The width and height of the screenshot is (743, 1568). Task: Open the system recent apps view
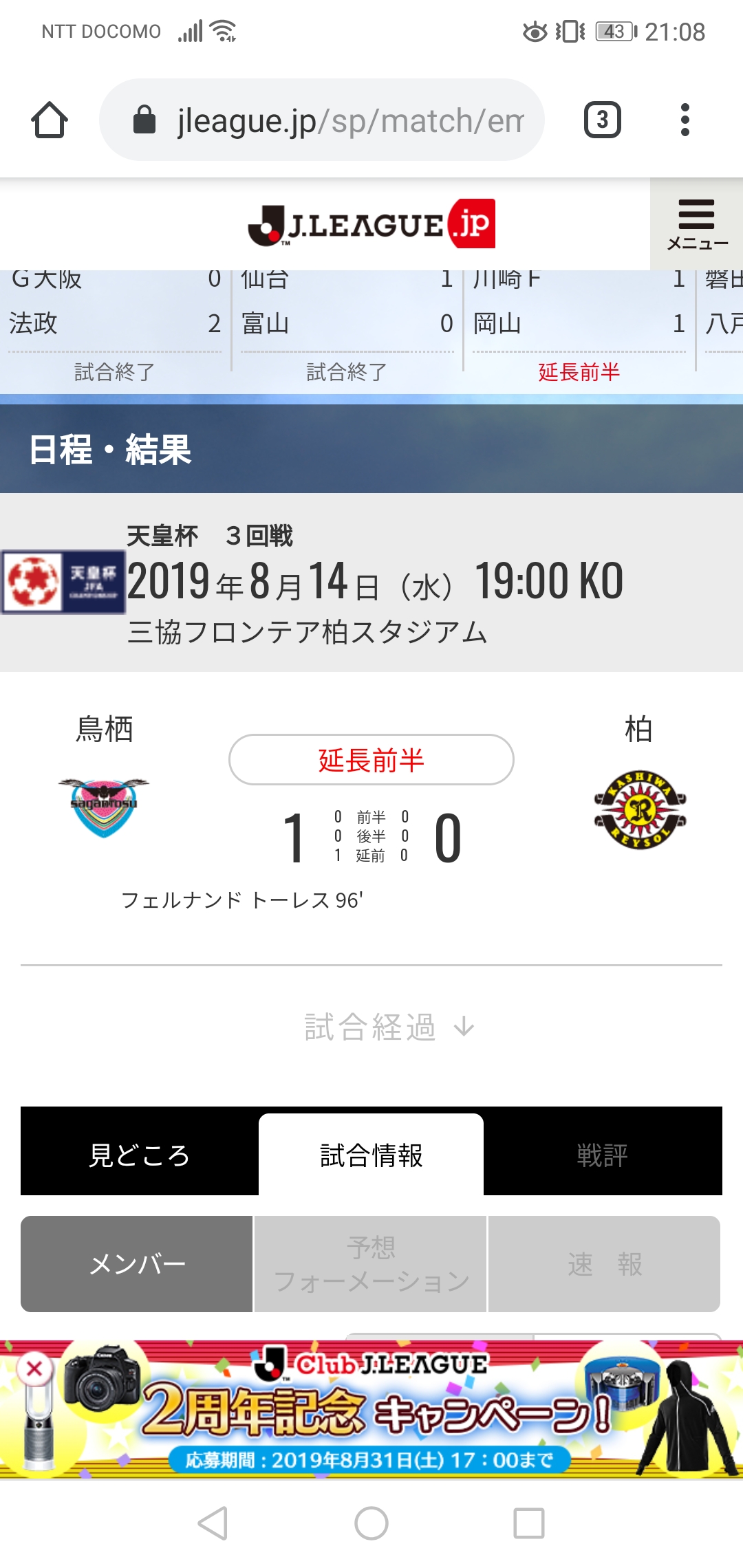(528, 1523)
